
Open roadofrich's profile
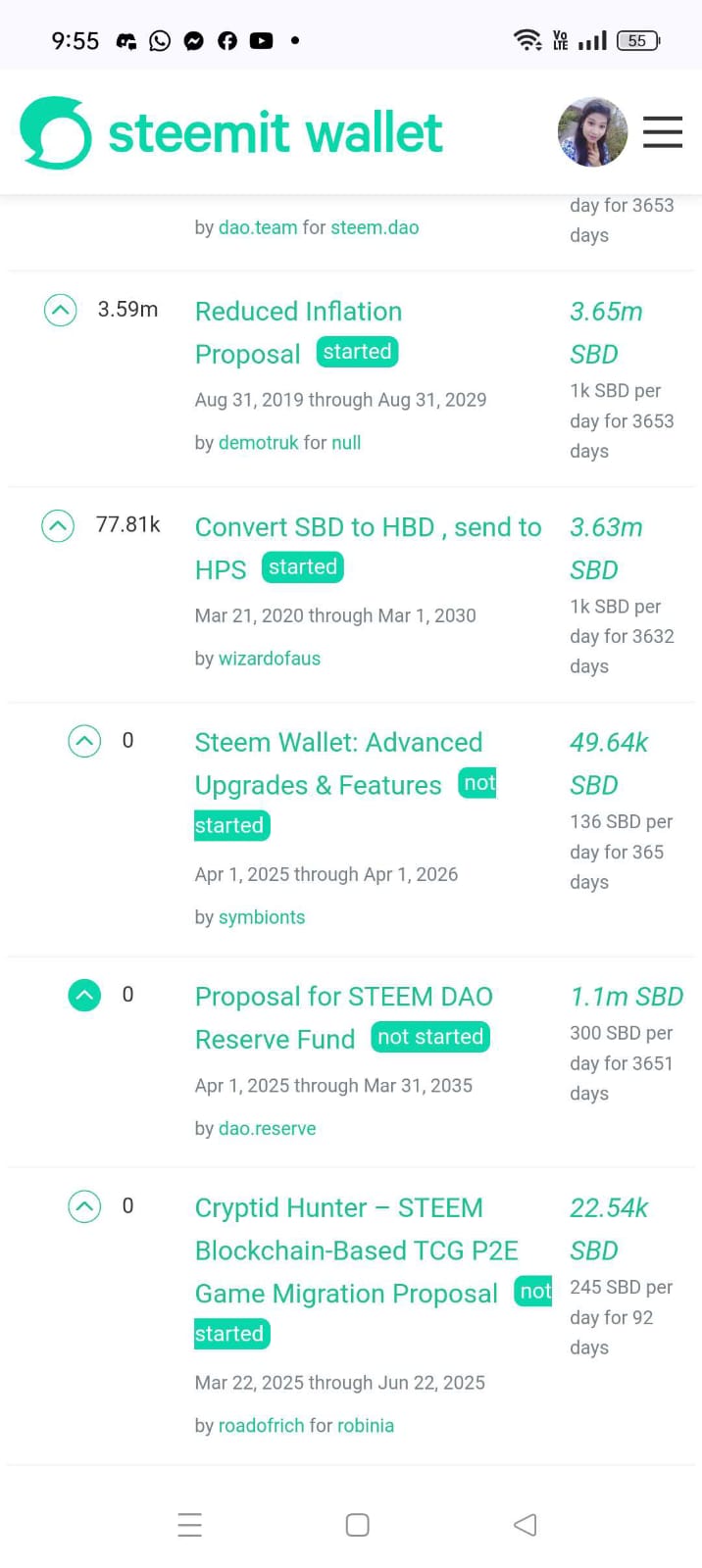pos(261,1426)
